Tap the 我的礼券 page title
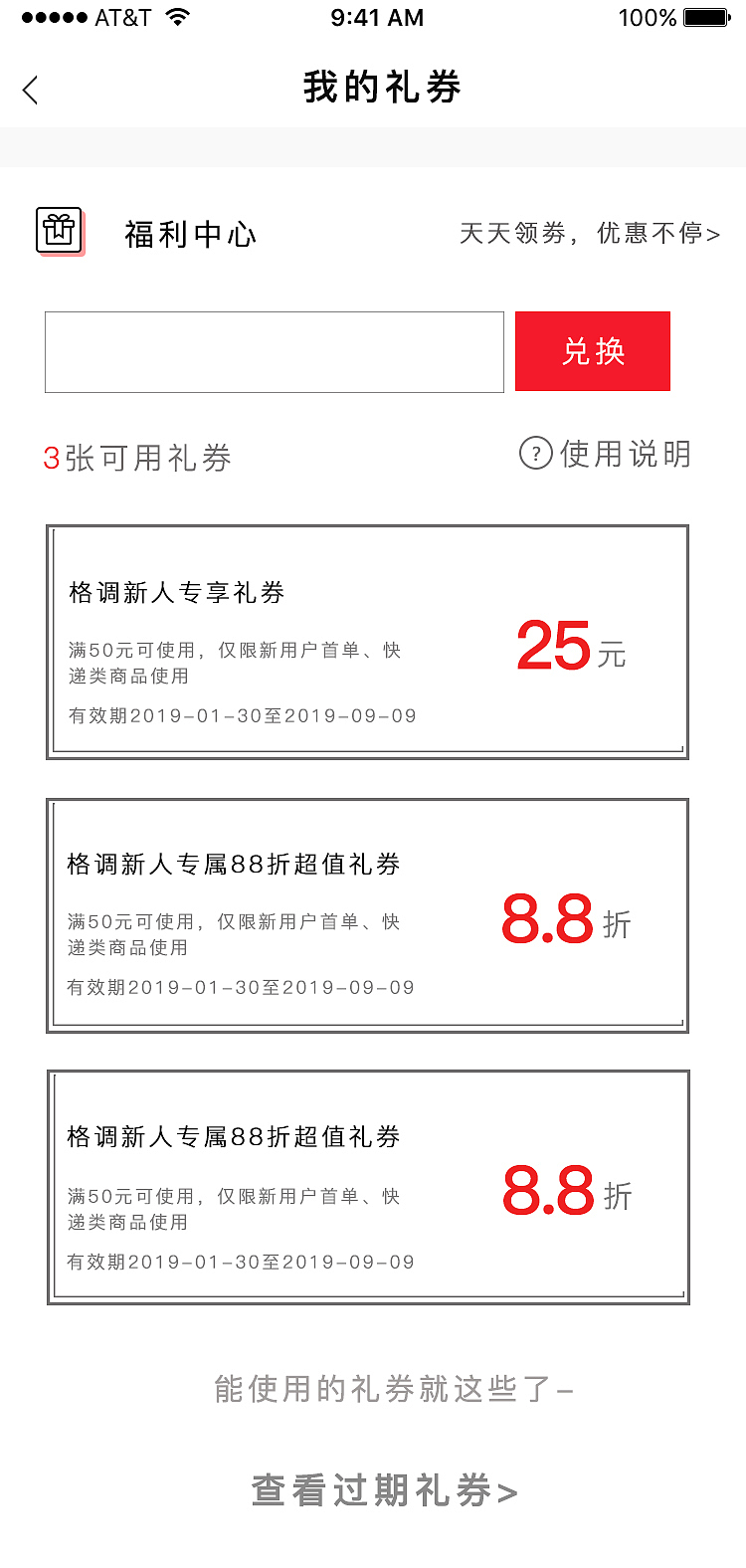Image resolution: width=746 pixels, height=1568 pixels. pos(380,88)
